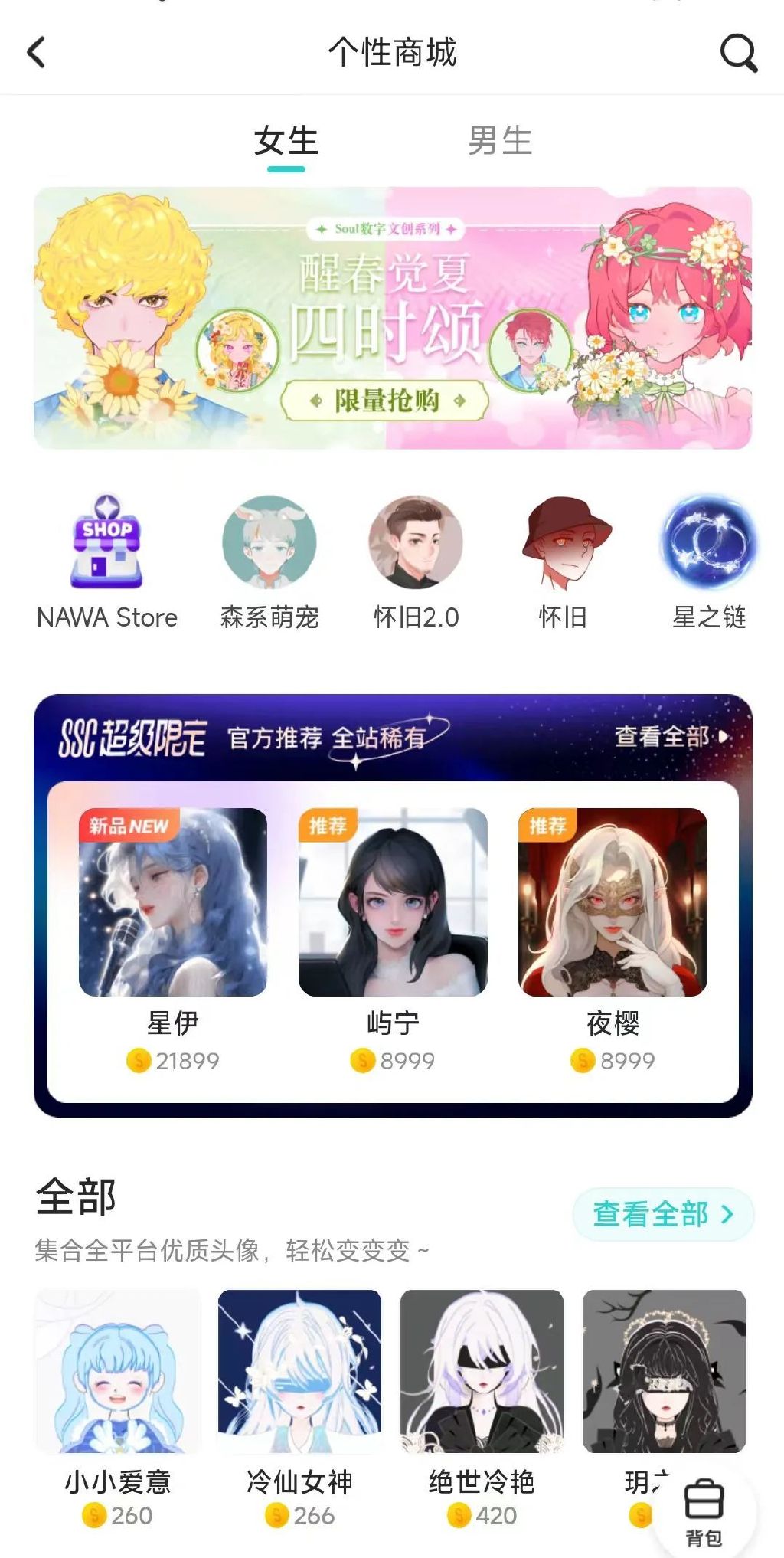
Task: Switch to the 男生 tab
Action: [501, 142]
